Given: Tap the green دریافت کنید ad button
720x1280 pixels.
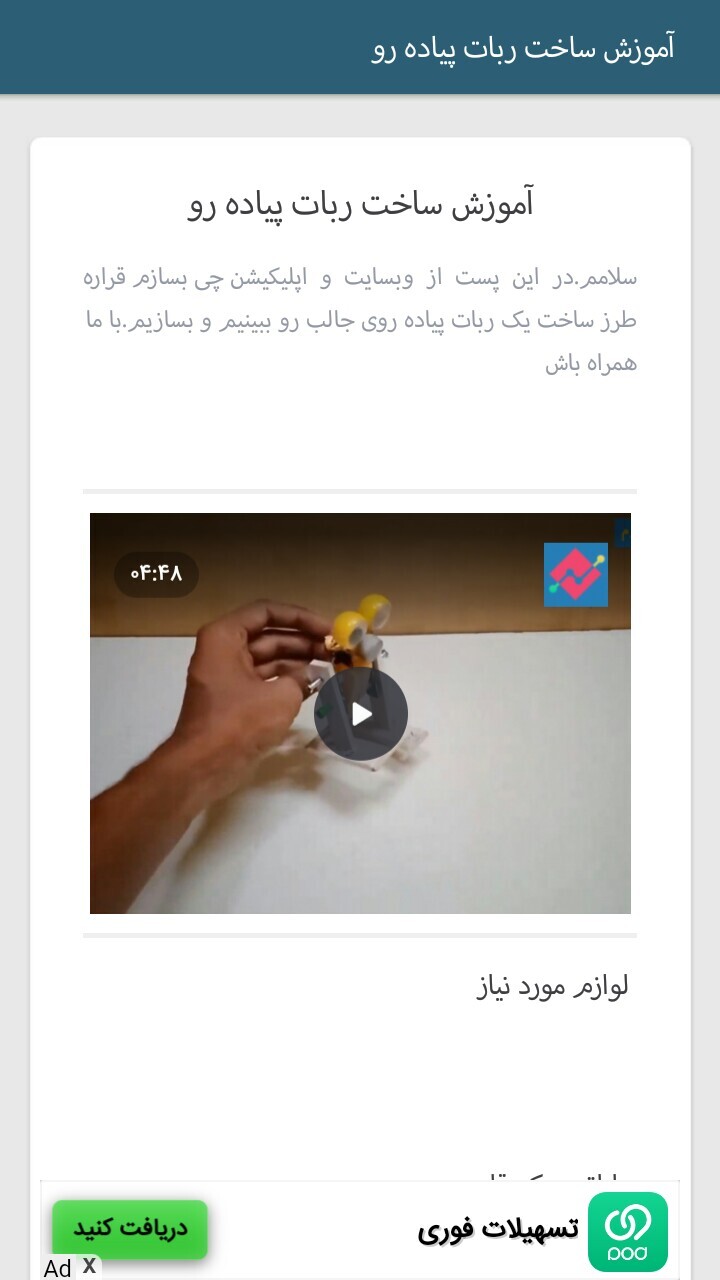Looking at the screenshot, I should coord(130,1229).
